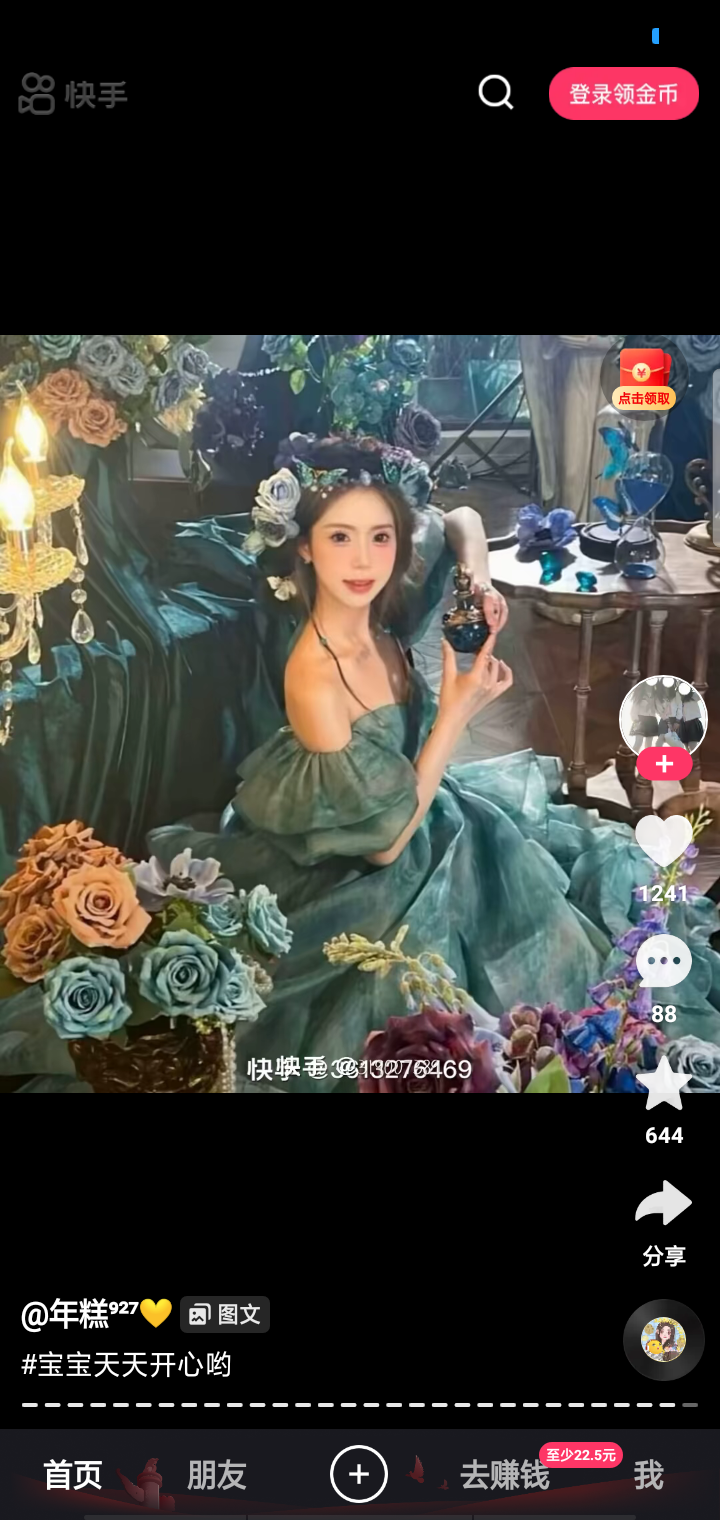Claim the red envelope 点击领取
Image resolution: width=720 pixels, height=1520 pixels.
(x=644, y=379)
